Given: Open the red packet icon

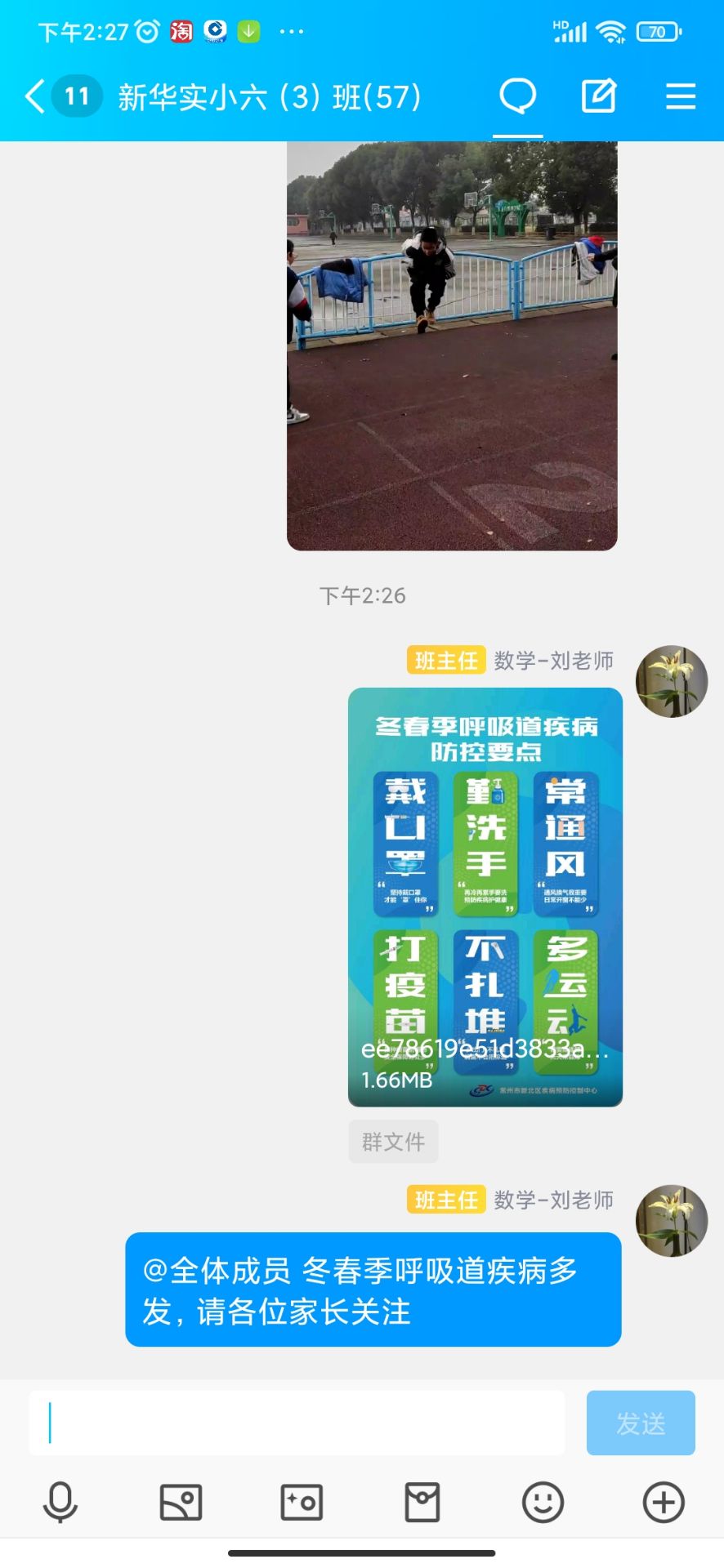Looking at the screenshot, I should tap(422, 1502).
